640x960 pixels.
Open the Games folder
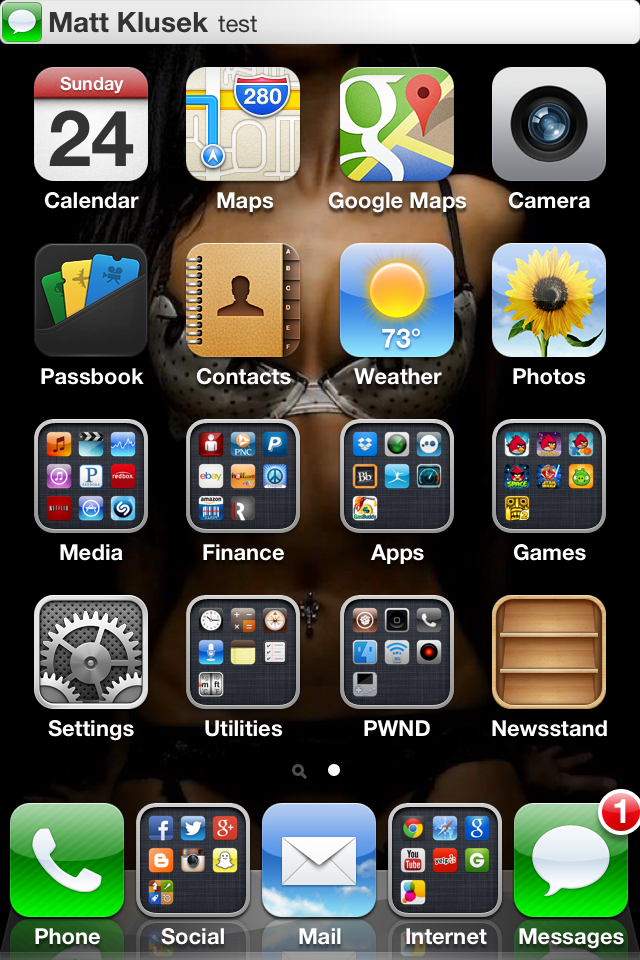(x=549, y=476)
